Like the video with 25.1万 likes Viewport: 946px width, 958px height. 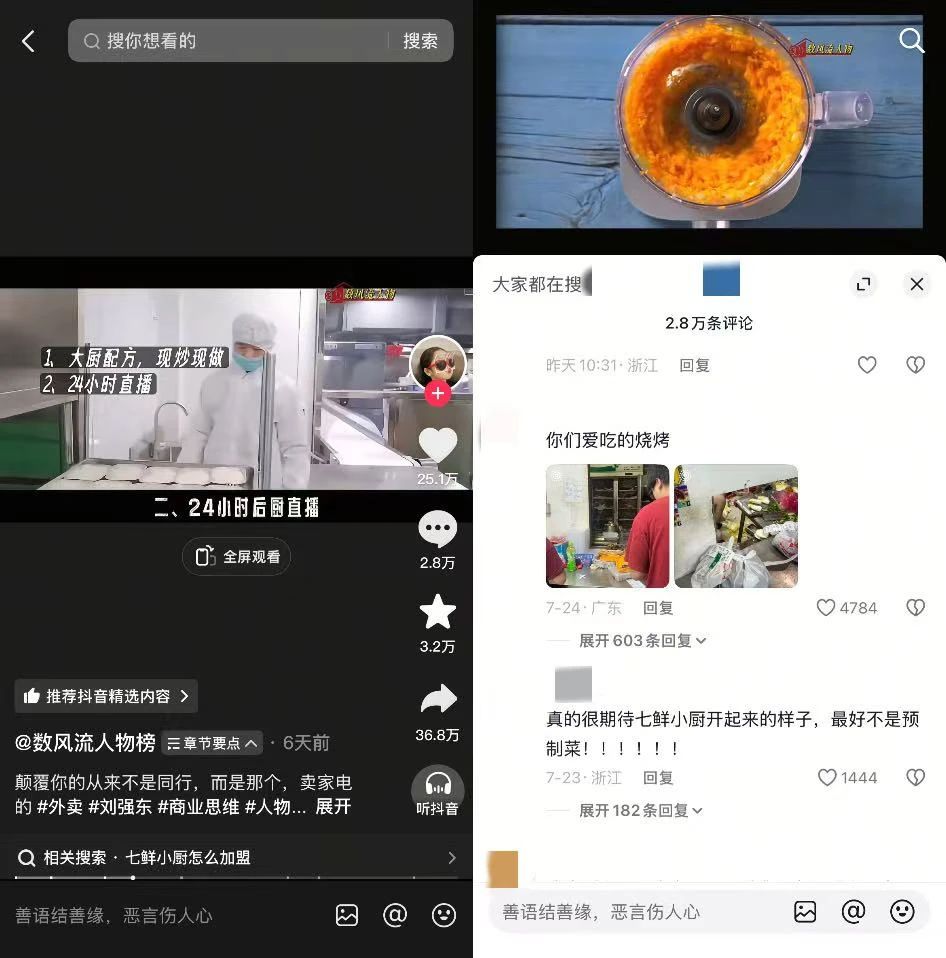(437, 445)
